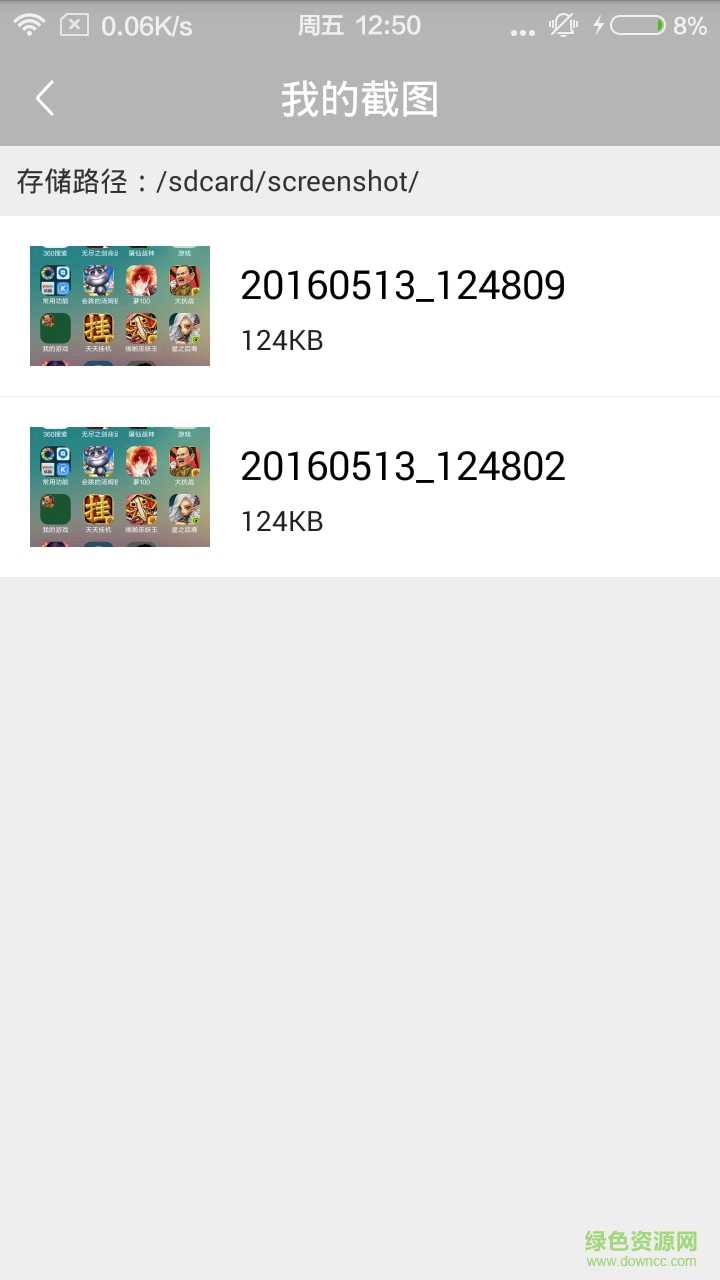Viewport: 720px width, 1280px height.
Task: Tap the 124KB size label of the first screenshot
Action: pyautogui.click(x=282, y=340)
